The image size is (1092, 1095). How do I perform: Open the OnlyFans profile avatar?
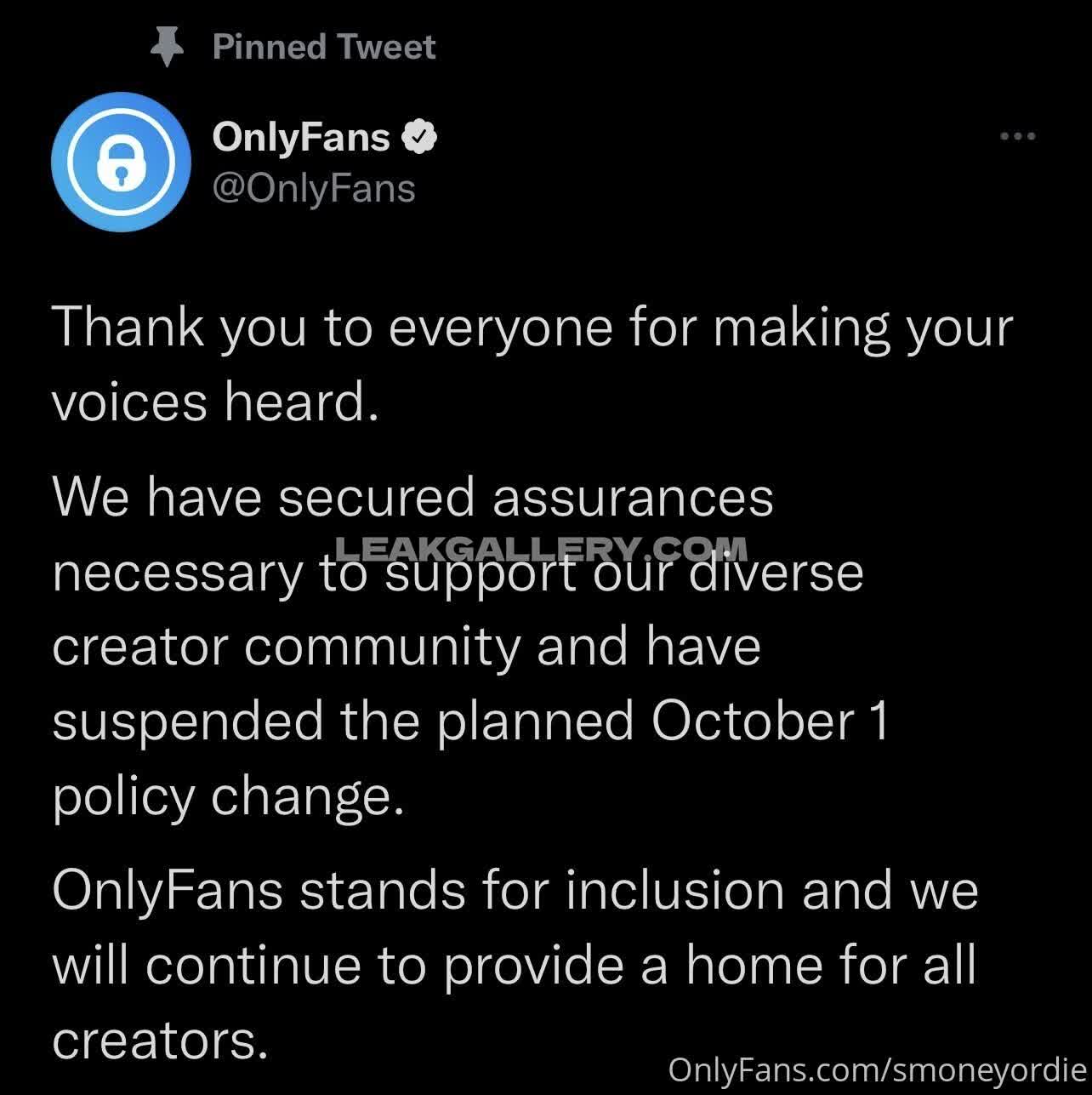tap(121, 163)
